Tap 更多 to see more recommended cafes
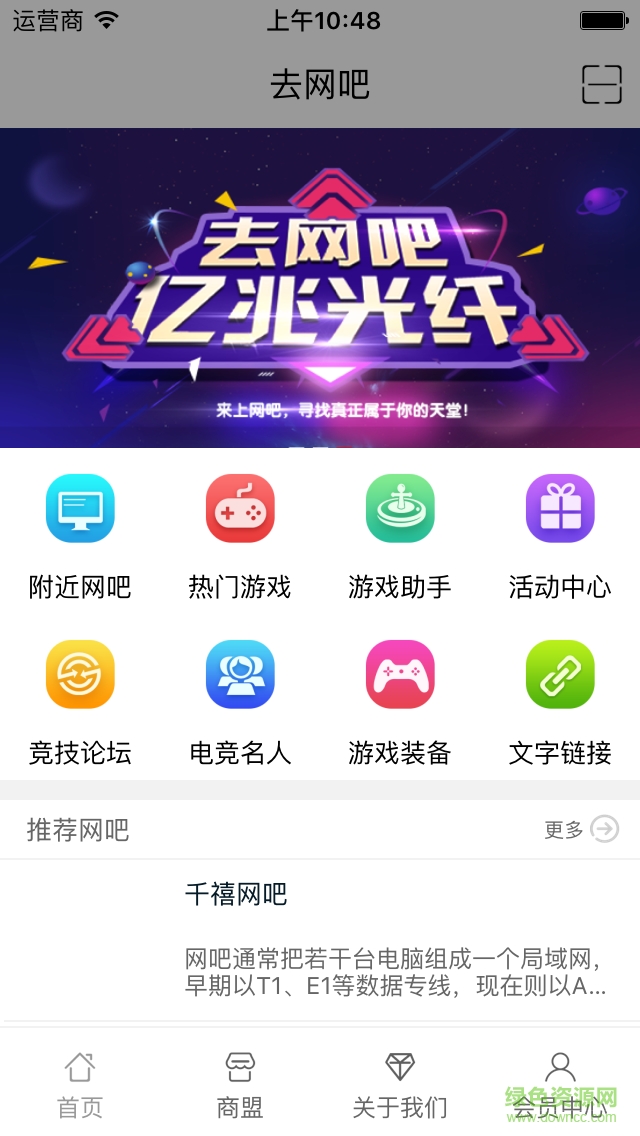Image resolution: width=640 pixels, height=1136 pixels. [581, 829]
